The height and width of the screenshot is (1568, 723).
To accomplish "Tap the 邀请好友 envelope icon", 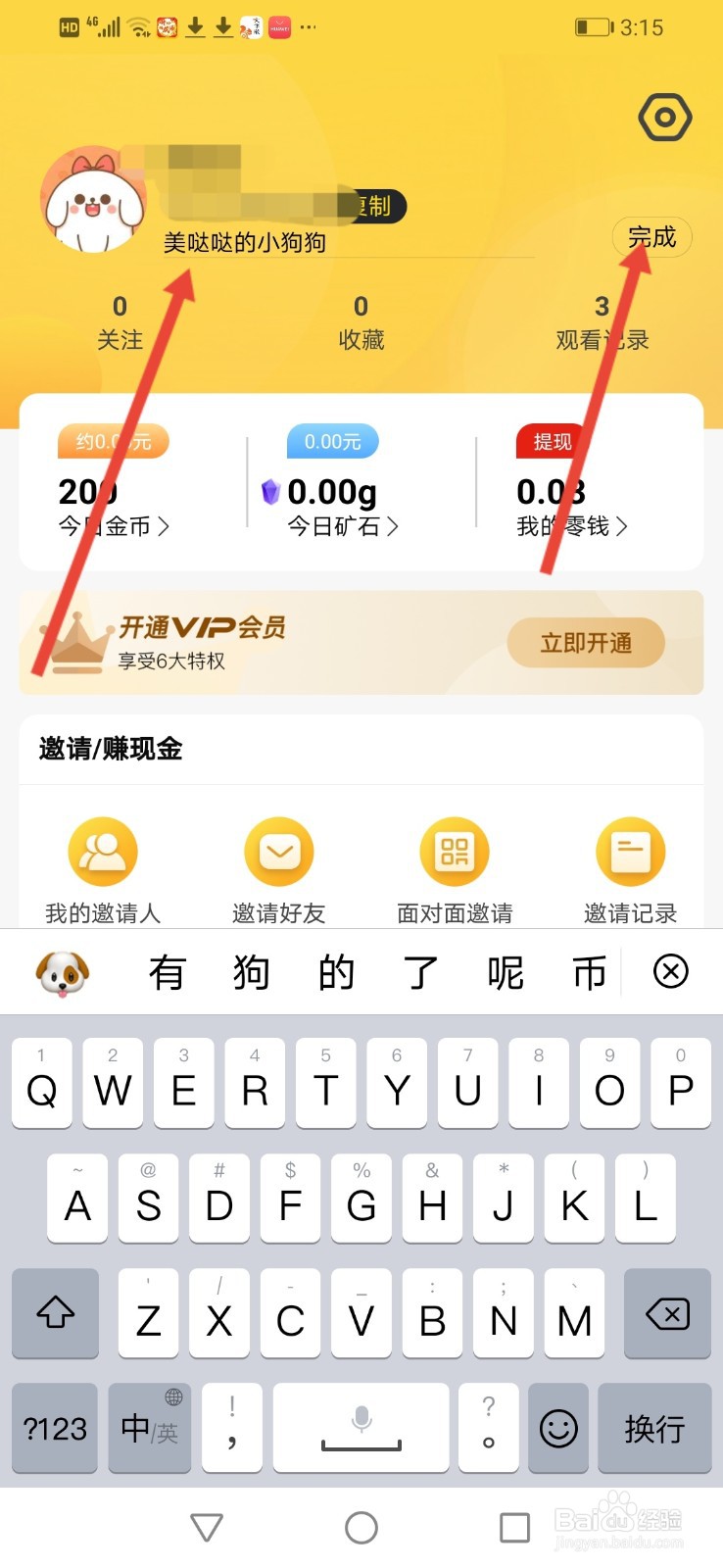I will tap(278, 851).
